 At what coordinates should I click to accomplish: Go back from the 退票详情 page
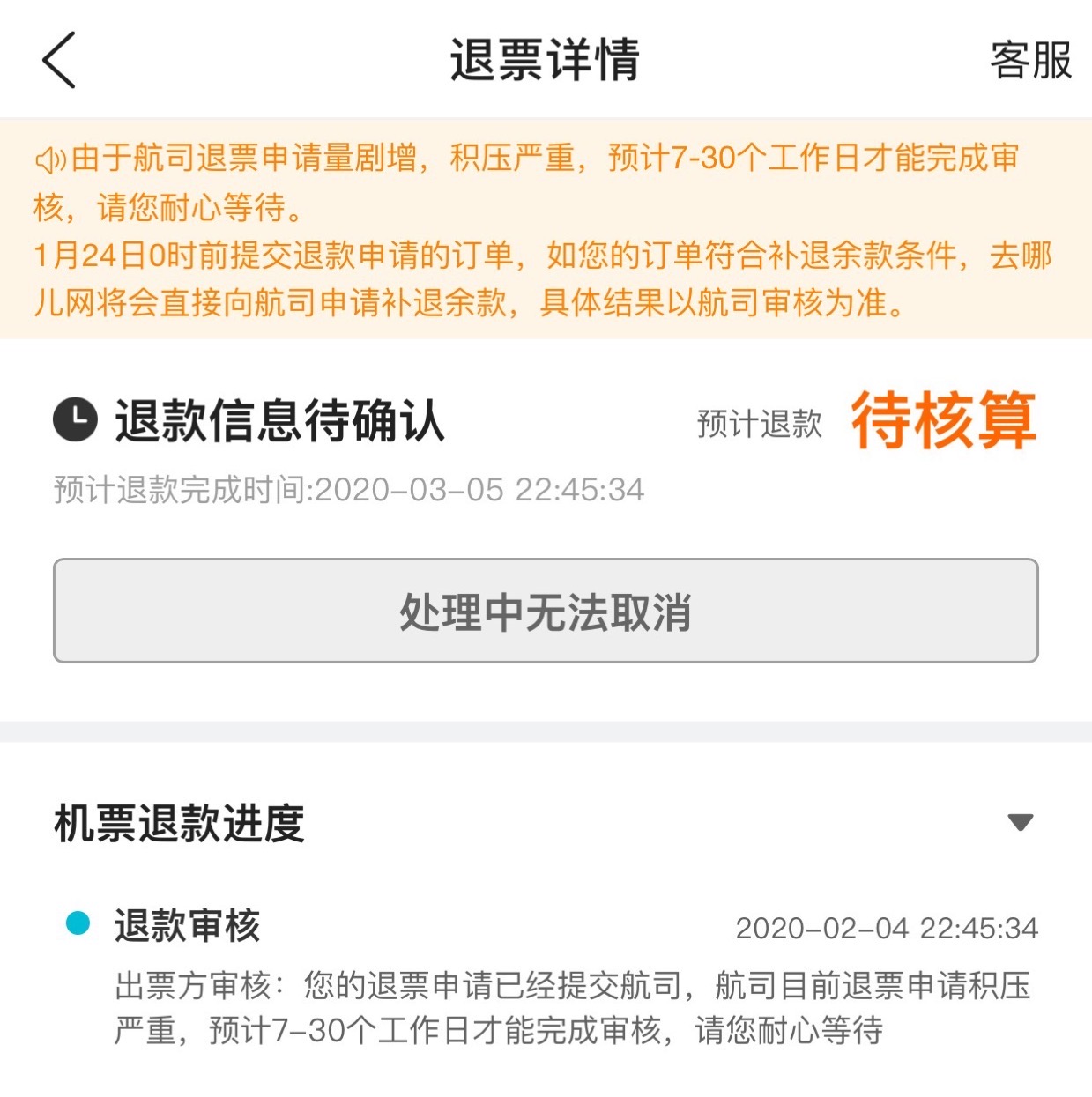(59, 60)
